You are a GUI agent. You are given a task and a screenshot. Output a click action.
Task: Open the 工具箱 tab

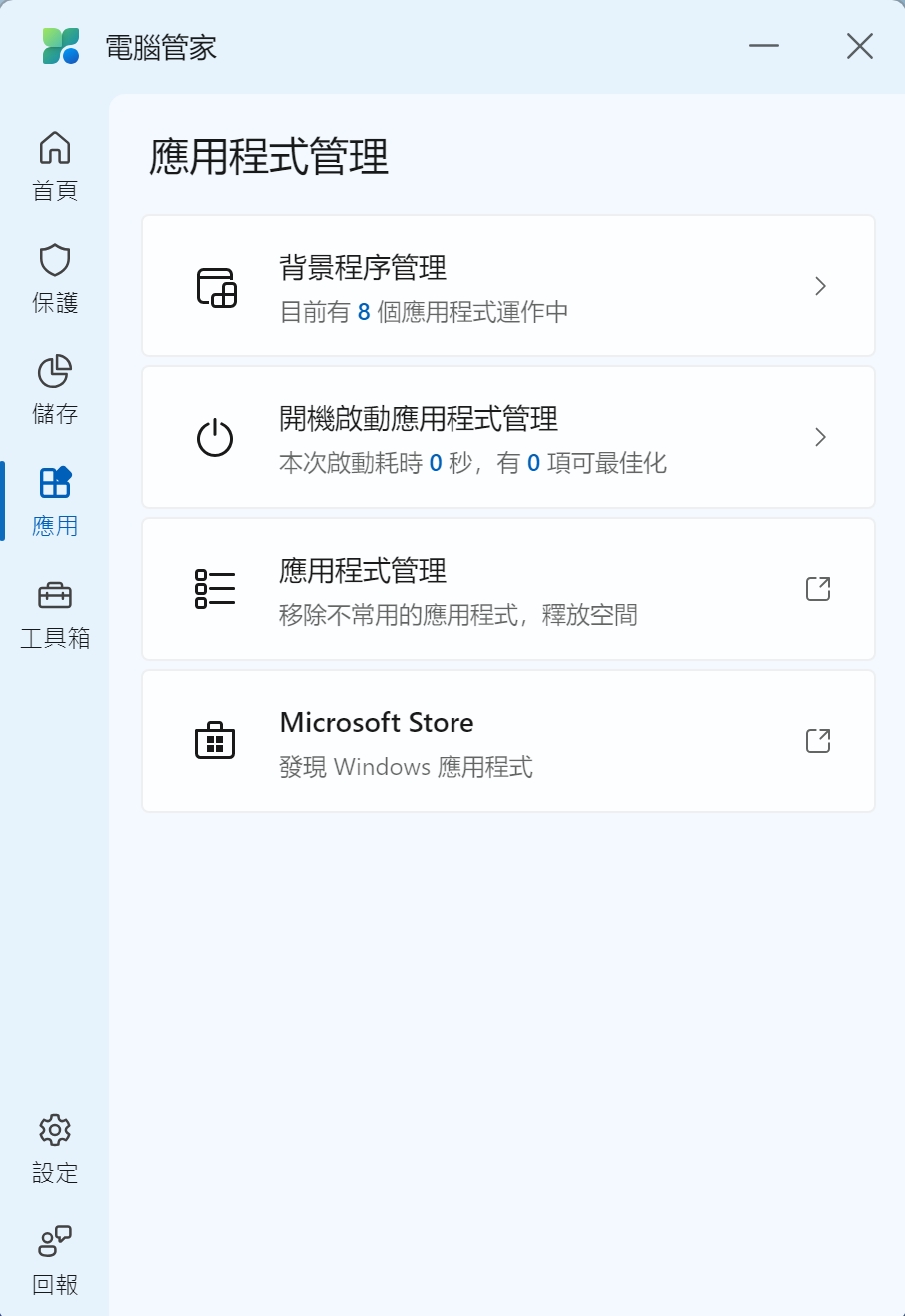[55, 613]
